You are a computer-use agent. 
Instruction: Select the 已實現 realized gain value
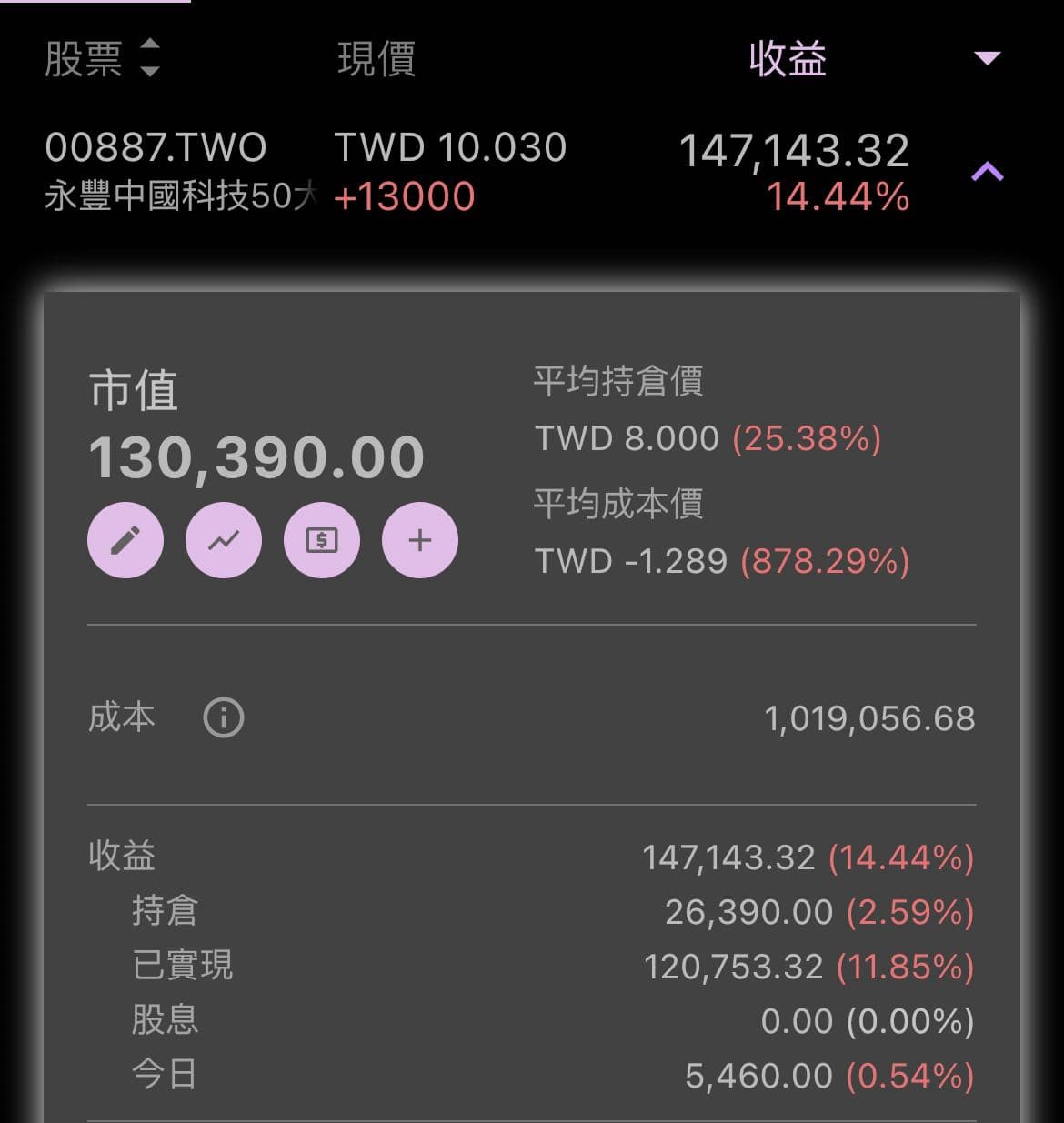(x=737, y=965)
